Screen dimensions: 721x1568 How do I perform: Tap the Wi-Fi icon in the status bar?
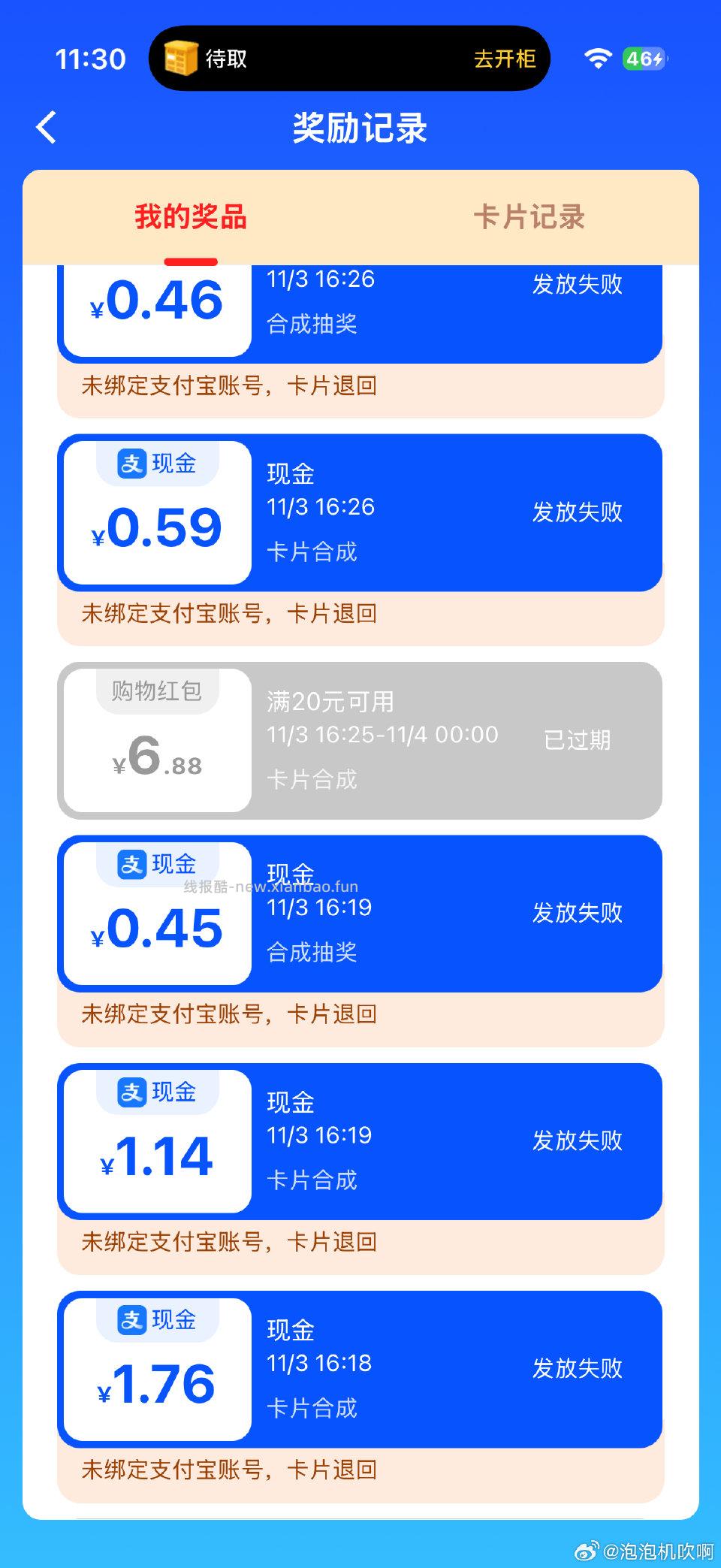tap(597, 58)
